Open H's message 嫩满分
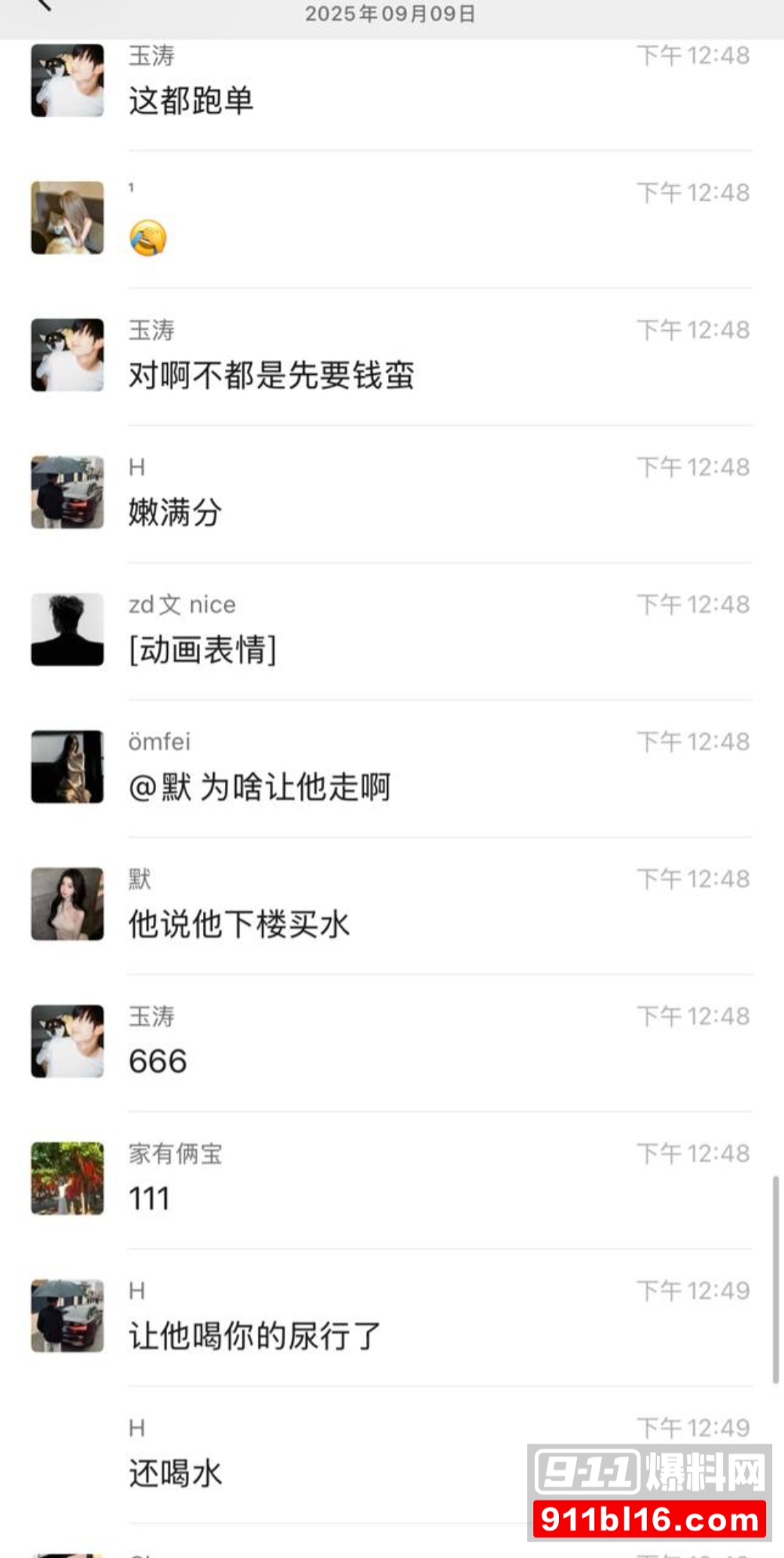 pyautogui.click(x=176, y=513)
